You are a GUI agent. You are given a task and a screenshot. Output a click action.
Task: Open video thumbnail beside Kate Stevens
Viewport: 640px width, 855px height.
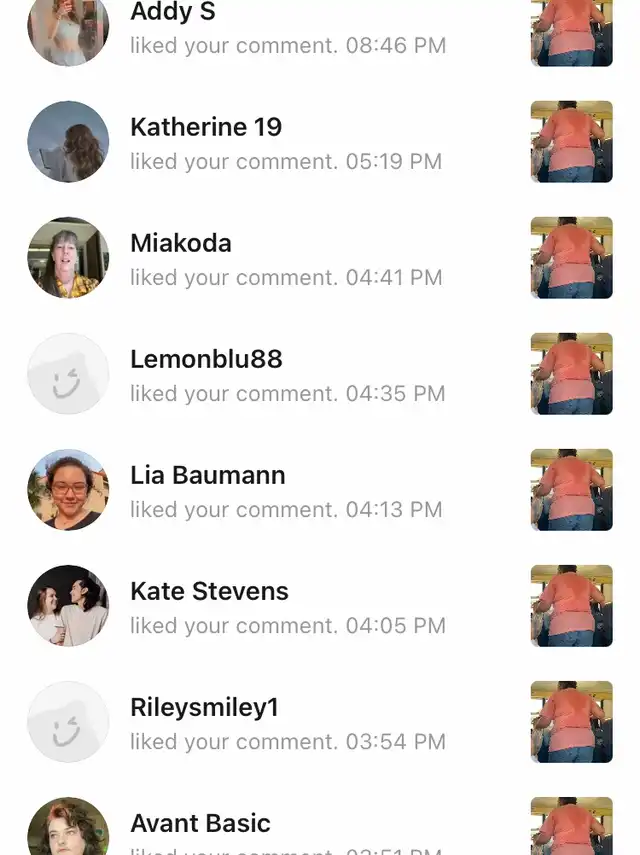[x=571, y=606]
